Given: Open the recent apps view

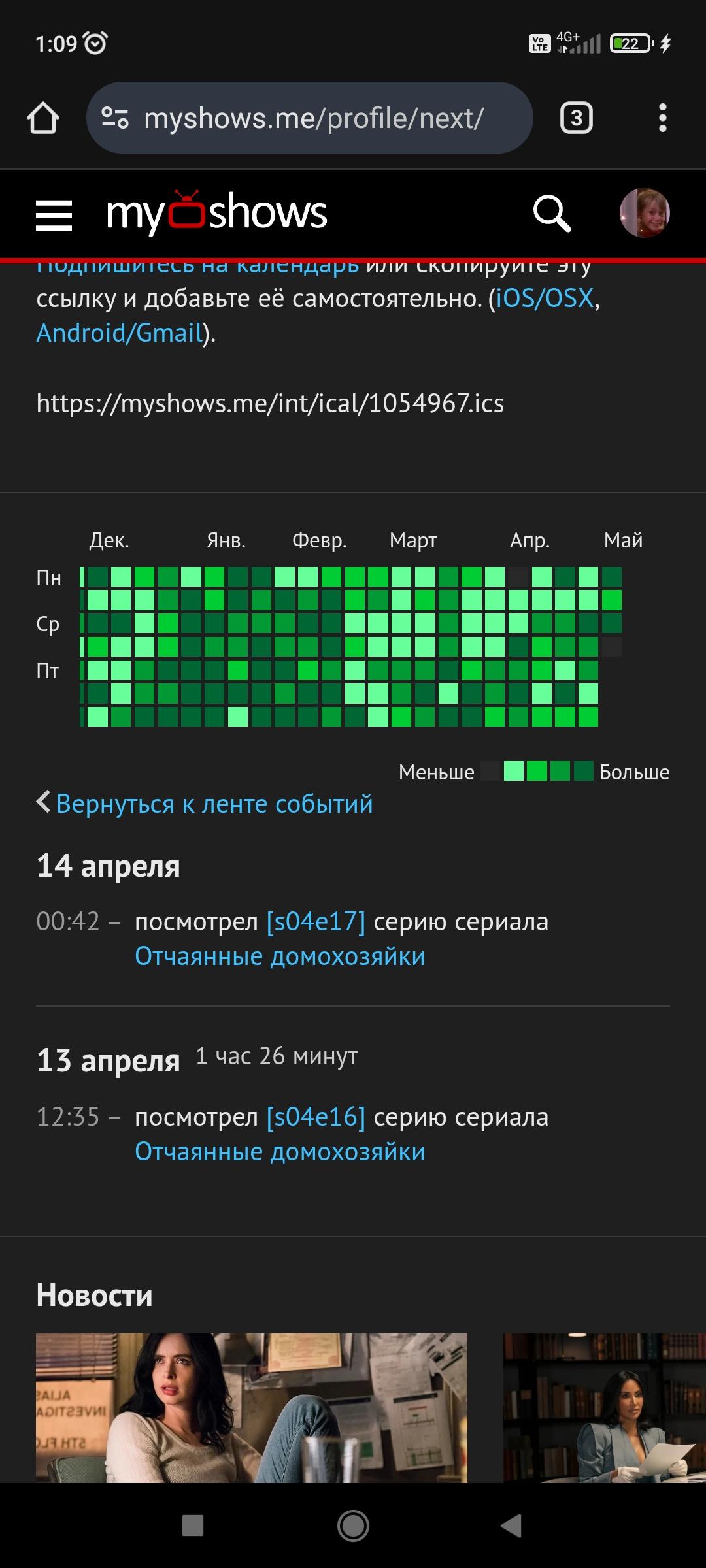Looking at the screenshot, I should click(193, 1526).
